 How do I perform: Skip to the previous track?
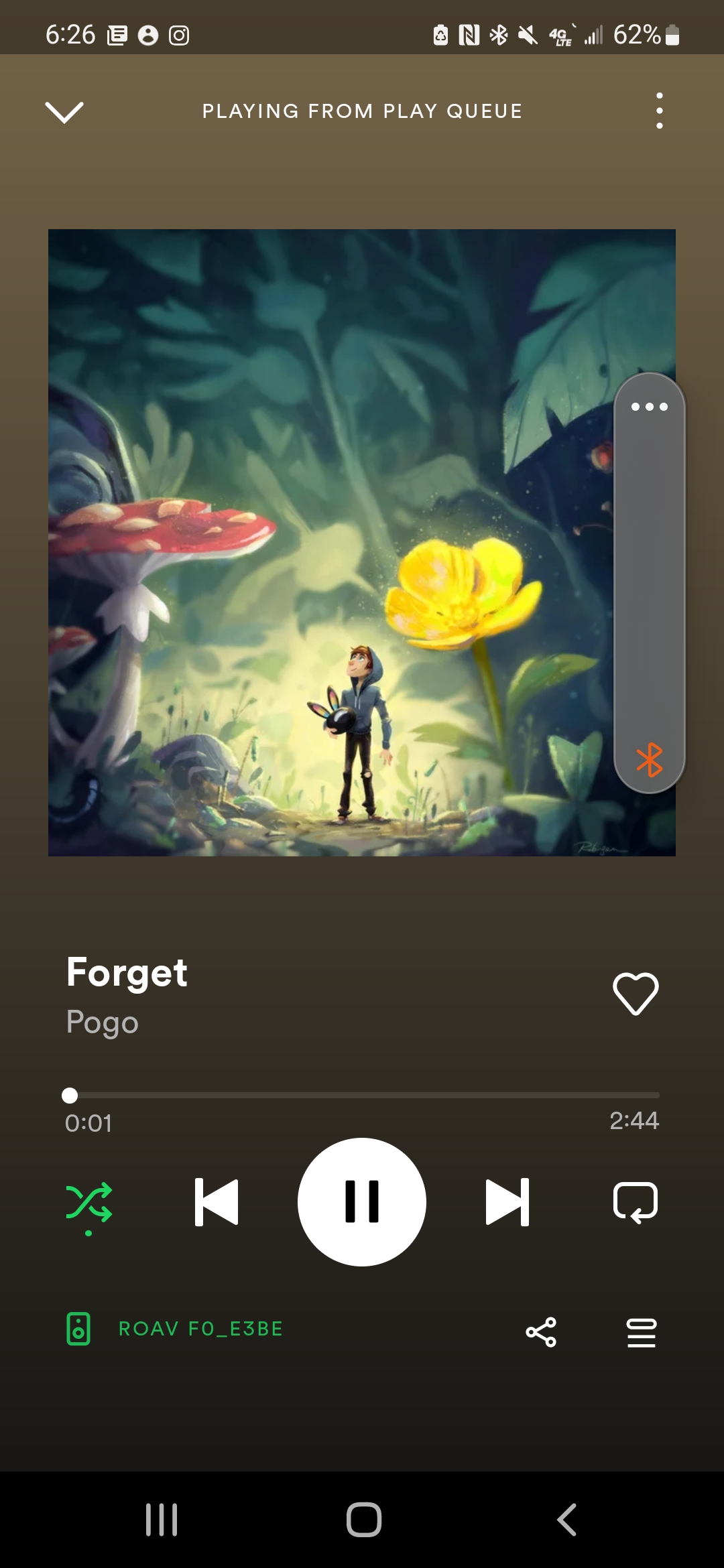tap(217, 1202)
